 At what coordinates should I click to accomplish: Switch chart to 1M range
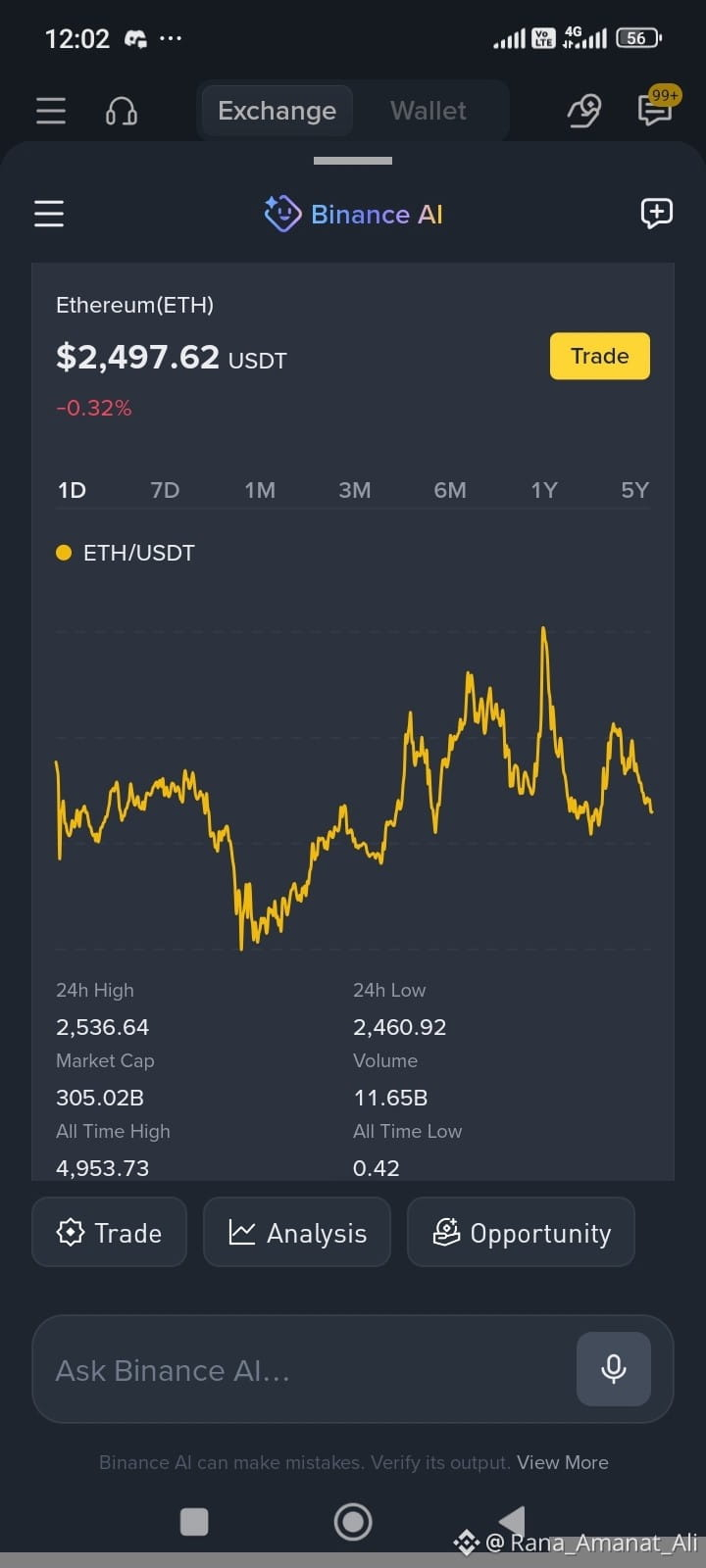tap(260, 490)
